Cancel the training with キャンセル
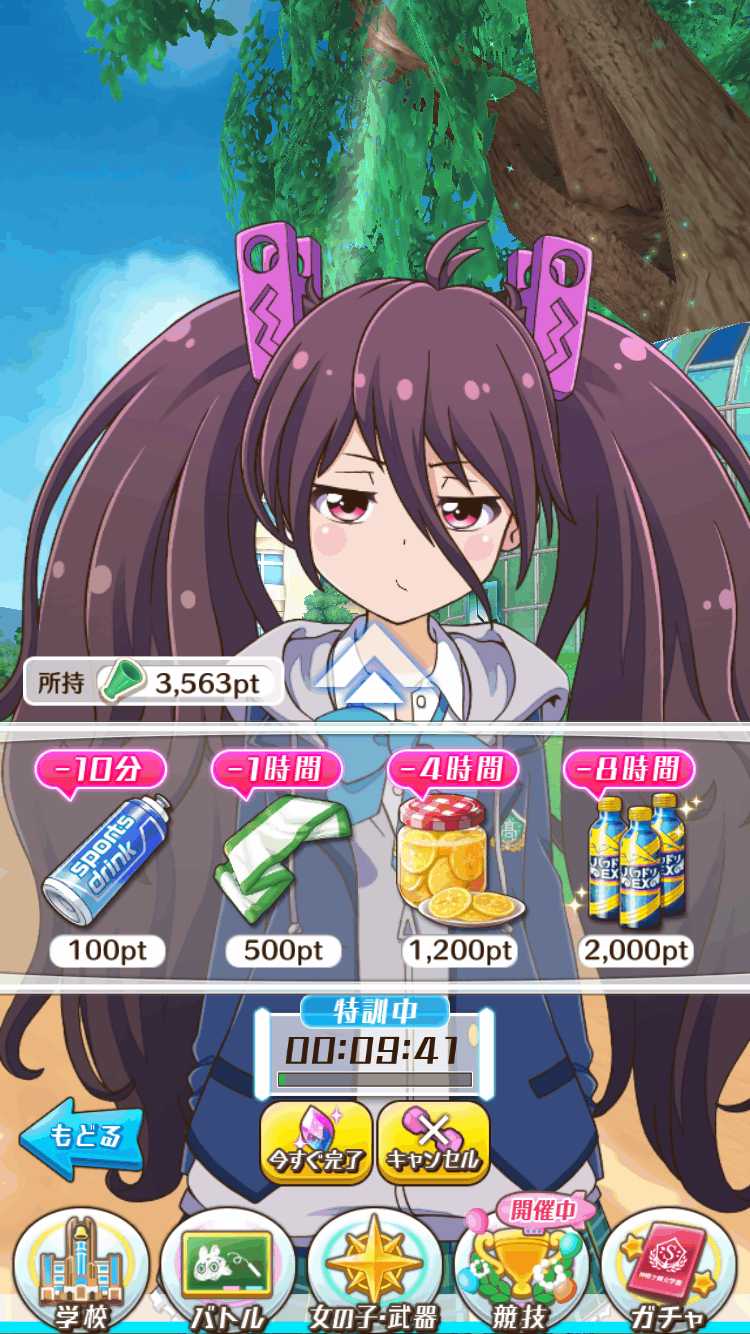 (433, 1142)
